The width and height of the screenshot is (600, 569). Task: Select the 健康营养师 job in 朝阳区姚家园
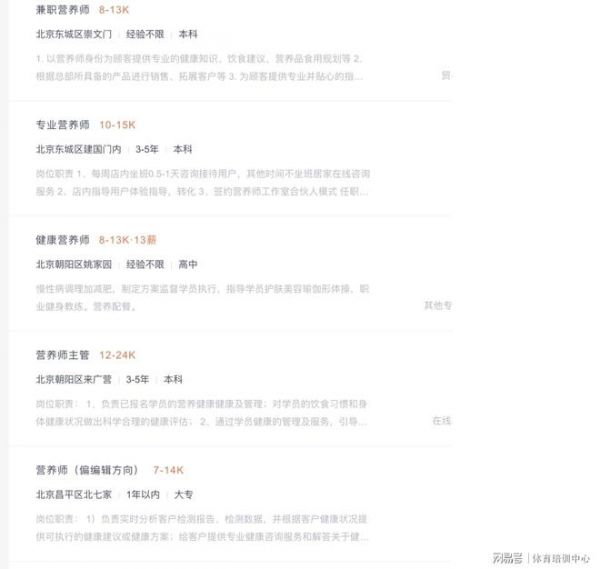tap(62, 240)
